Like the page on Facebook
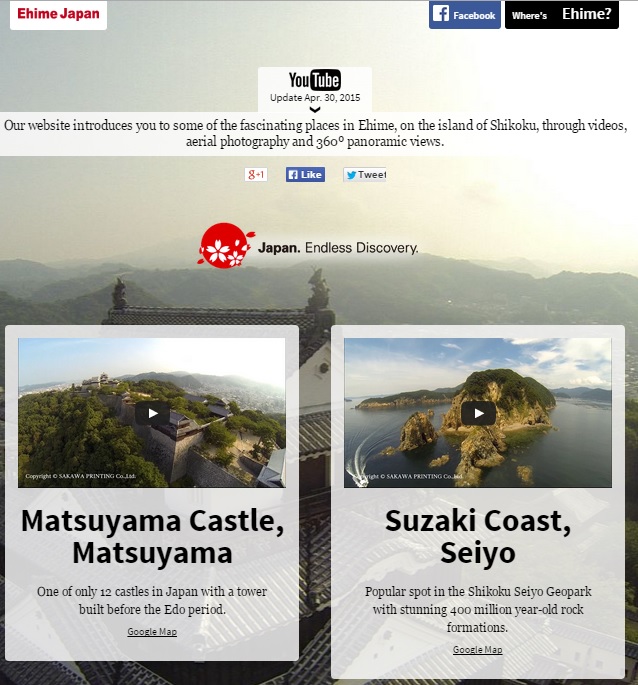Image resolution: width=638 pixels, height=685 pixels. [305, 174]
